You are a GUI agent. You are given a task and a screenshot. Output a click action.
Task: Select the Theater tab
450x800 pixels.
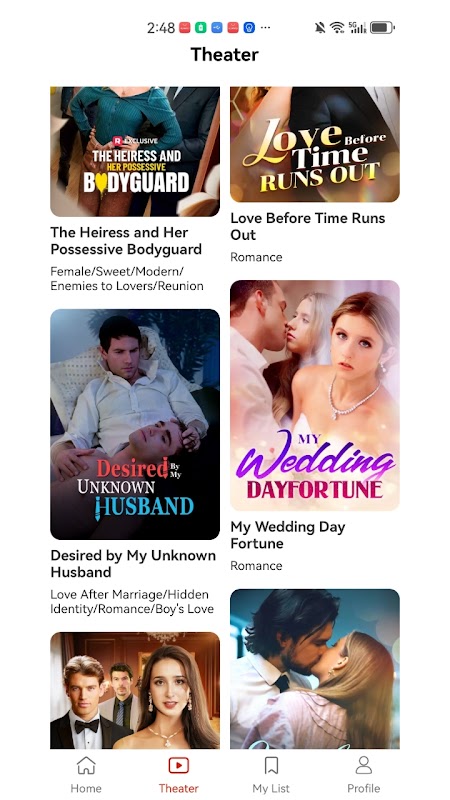179,774
